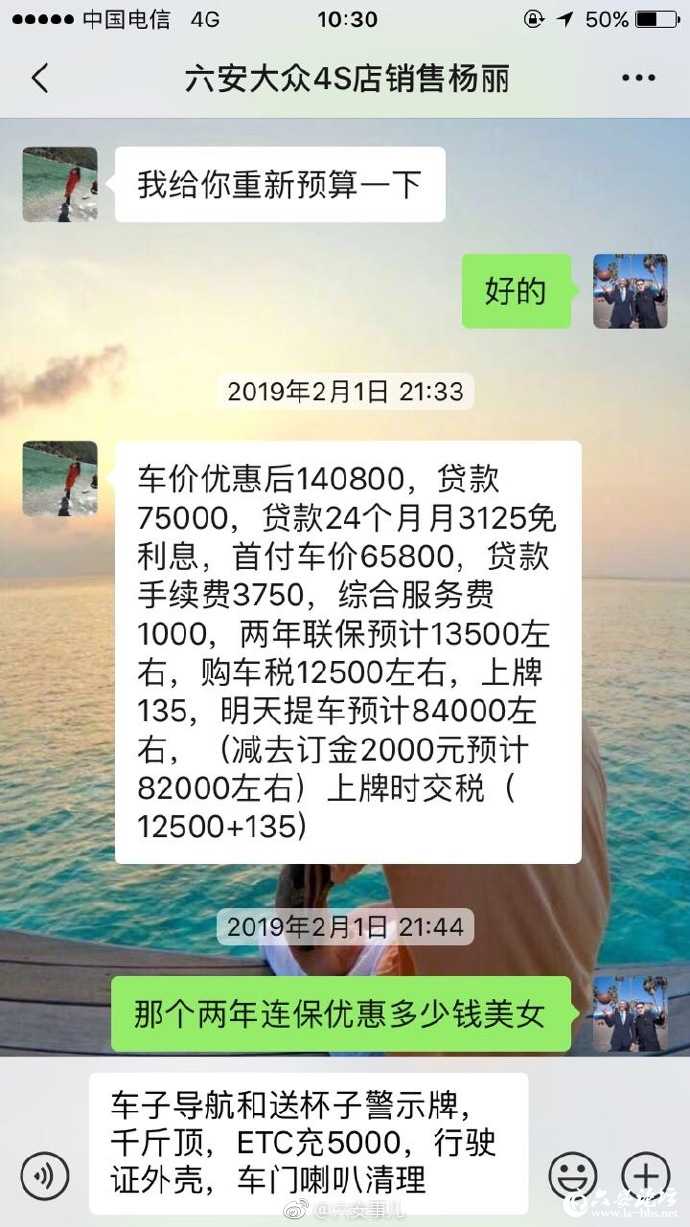Open the plus attachment menu
The image size is (690, 1227).
click(x=645, y=1176)
